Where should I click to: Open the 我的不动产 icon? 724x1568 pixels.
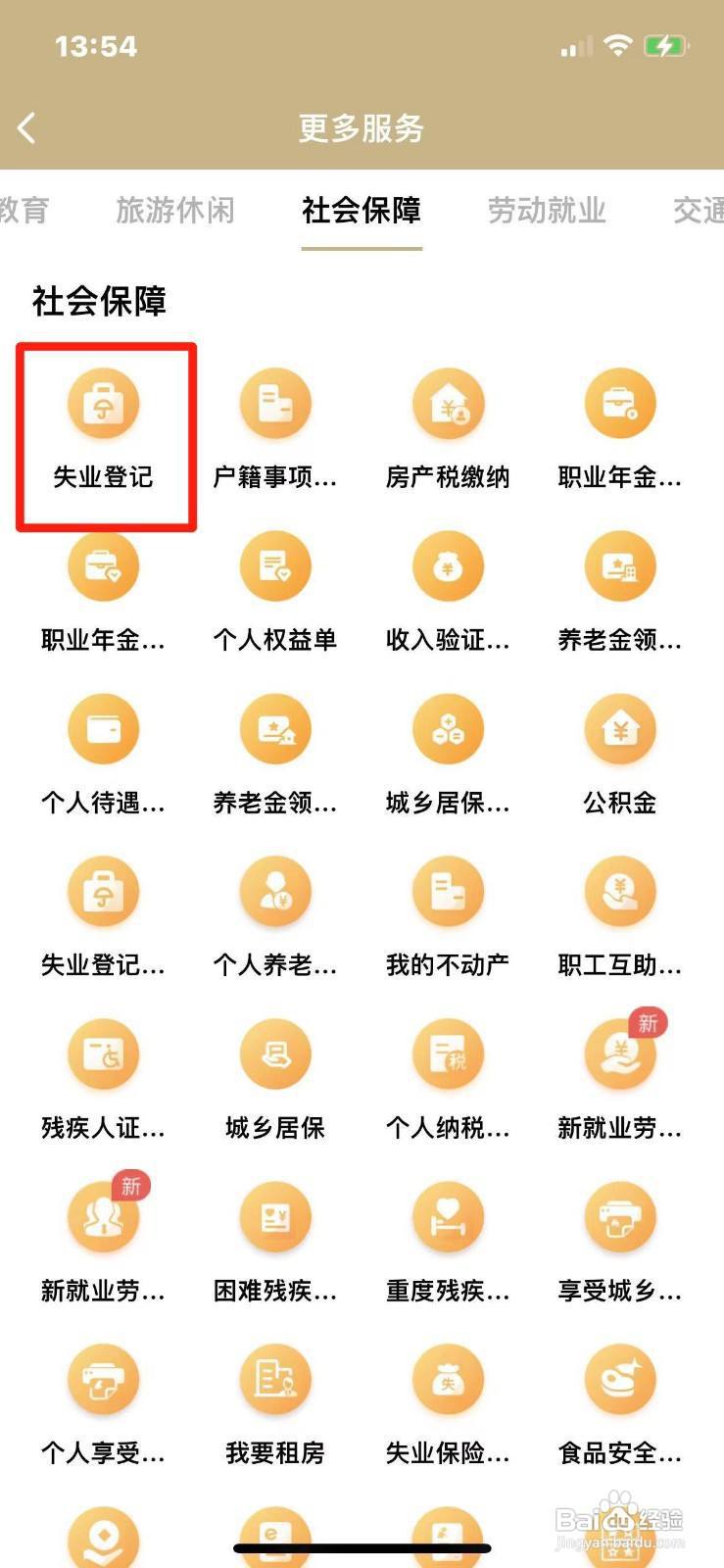click(x=448, y=891)
